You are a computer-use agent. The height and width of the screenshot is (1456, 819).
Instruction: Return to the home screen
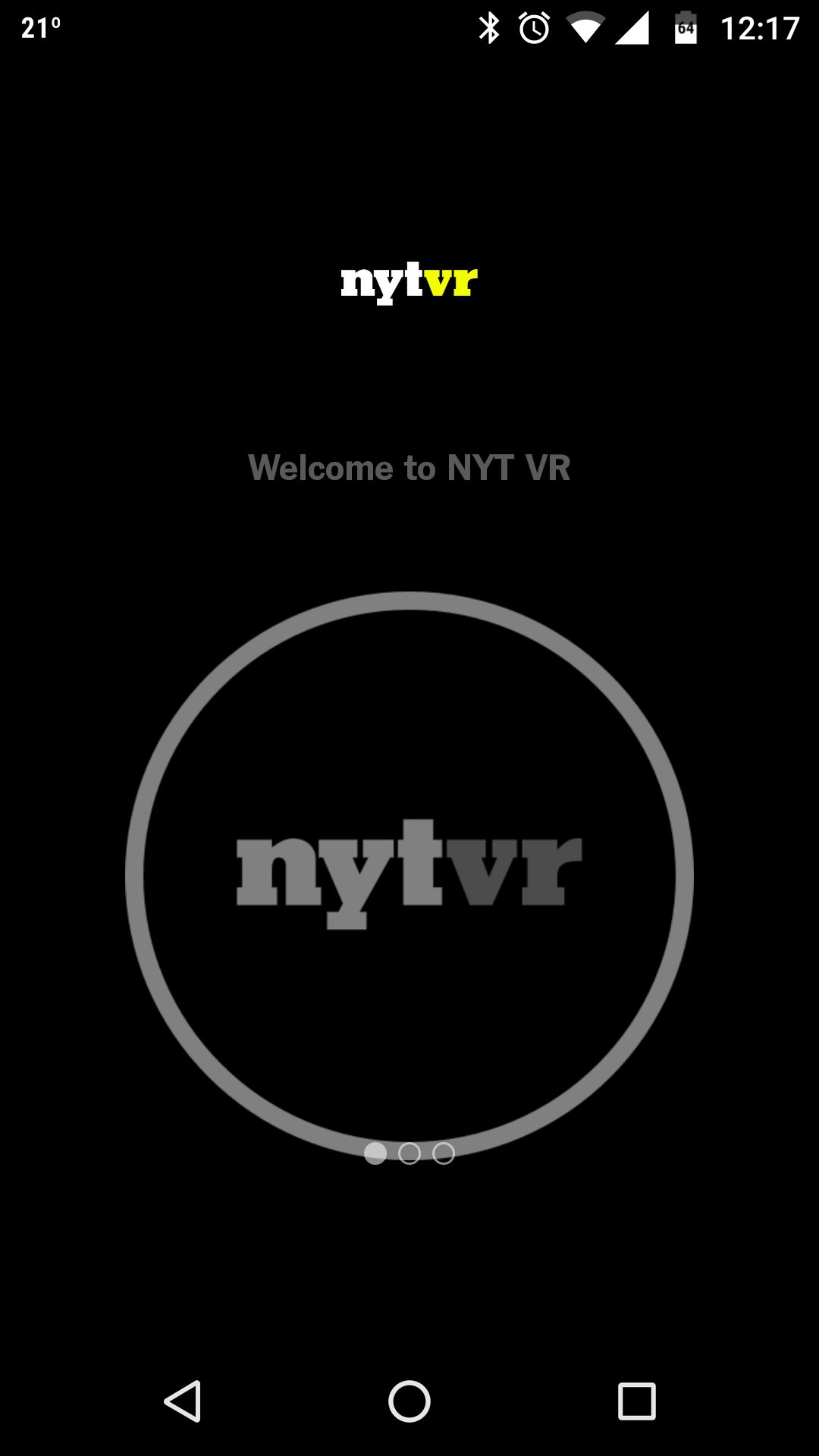[409, 1401]
